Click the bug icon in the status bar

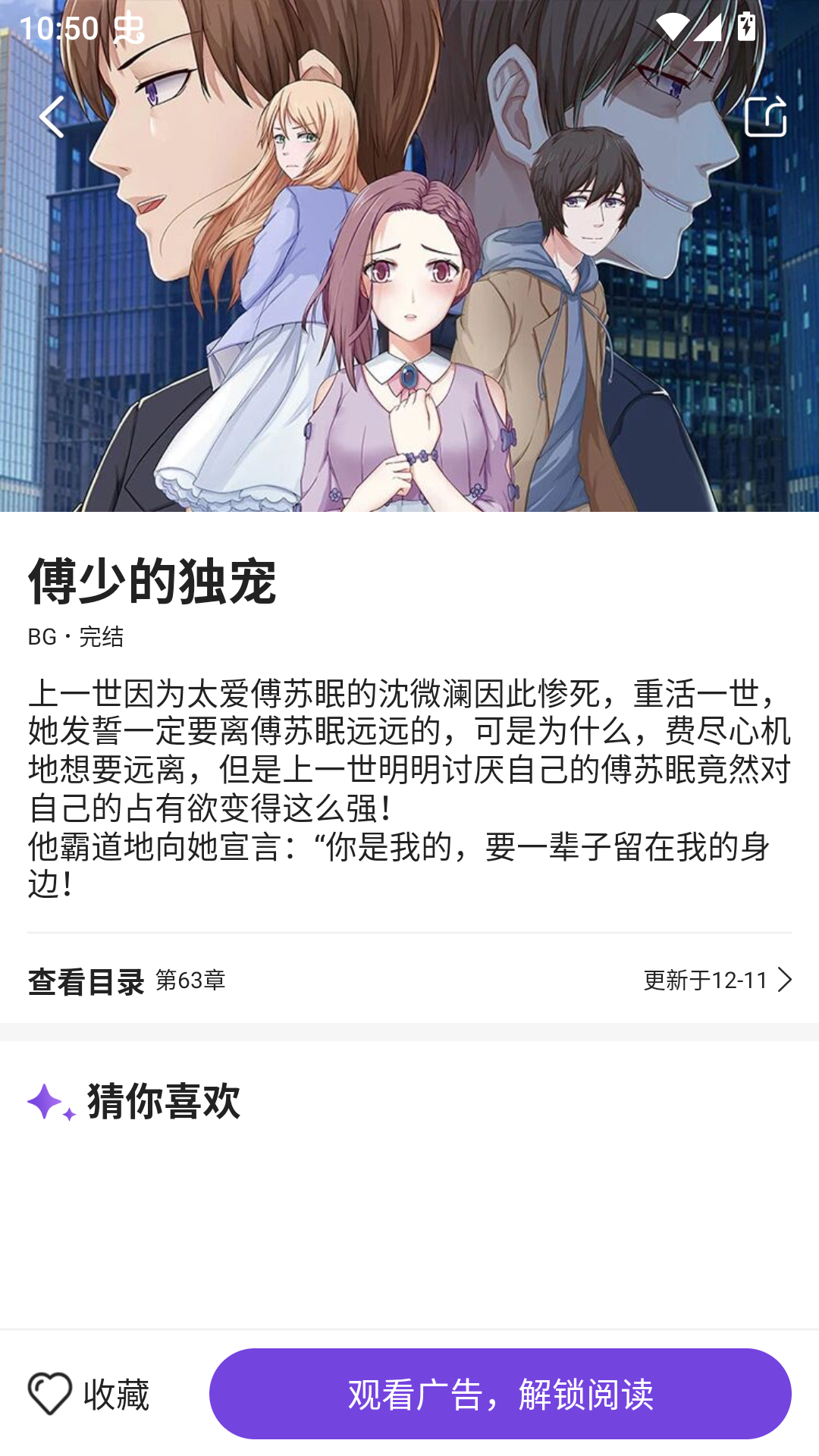[x=127, y=30]
